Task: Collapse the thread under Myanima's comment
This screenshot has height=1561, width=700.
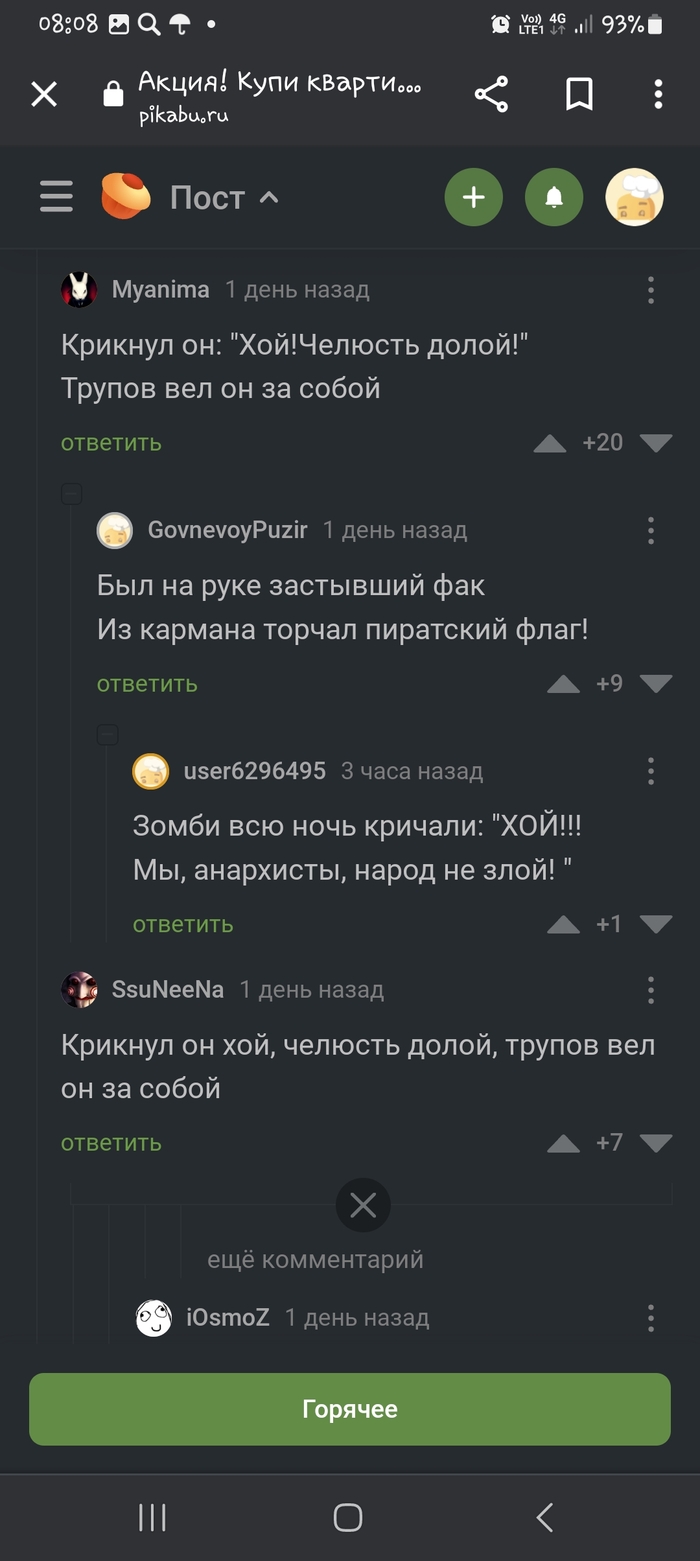Action: click(72, 494)
